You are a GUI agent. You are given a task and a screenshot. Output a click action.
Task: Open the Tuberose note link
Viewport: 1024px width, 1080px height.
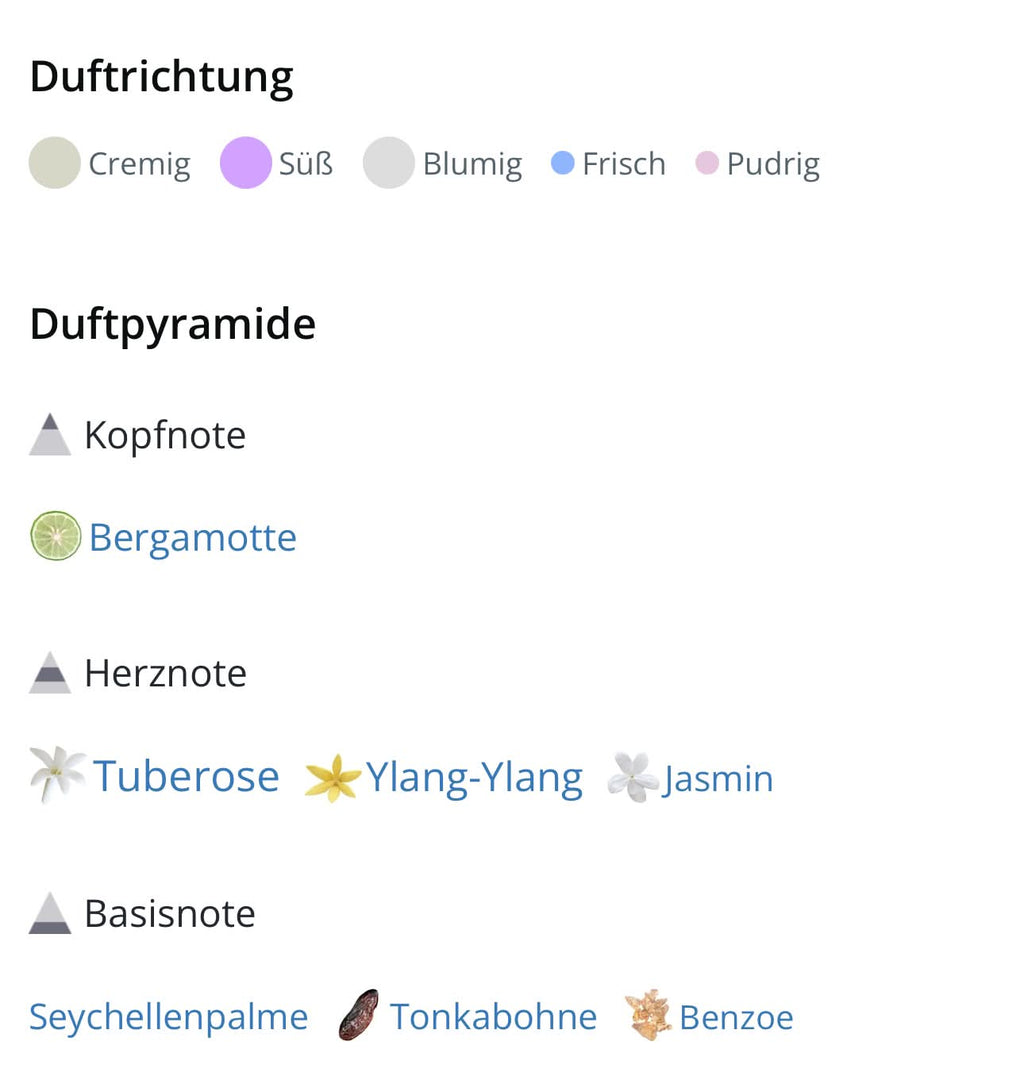coord(186,776)
